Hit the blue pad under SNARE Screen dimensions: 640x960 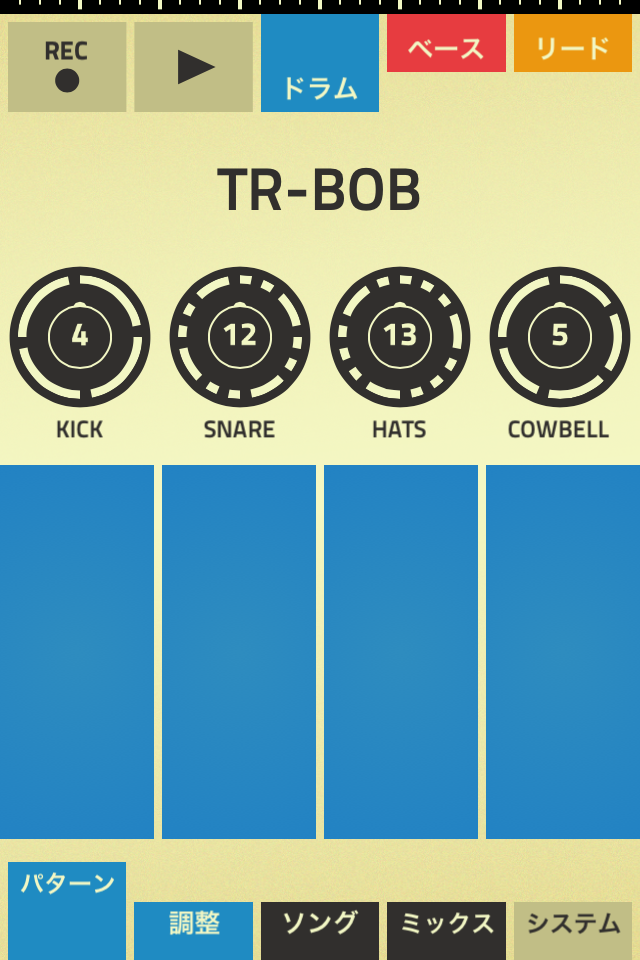[239, 651]
